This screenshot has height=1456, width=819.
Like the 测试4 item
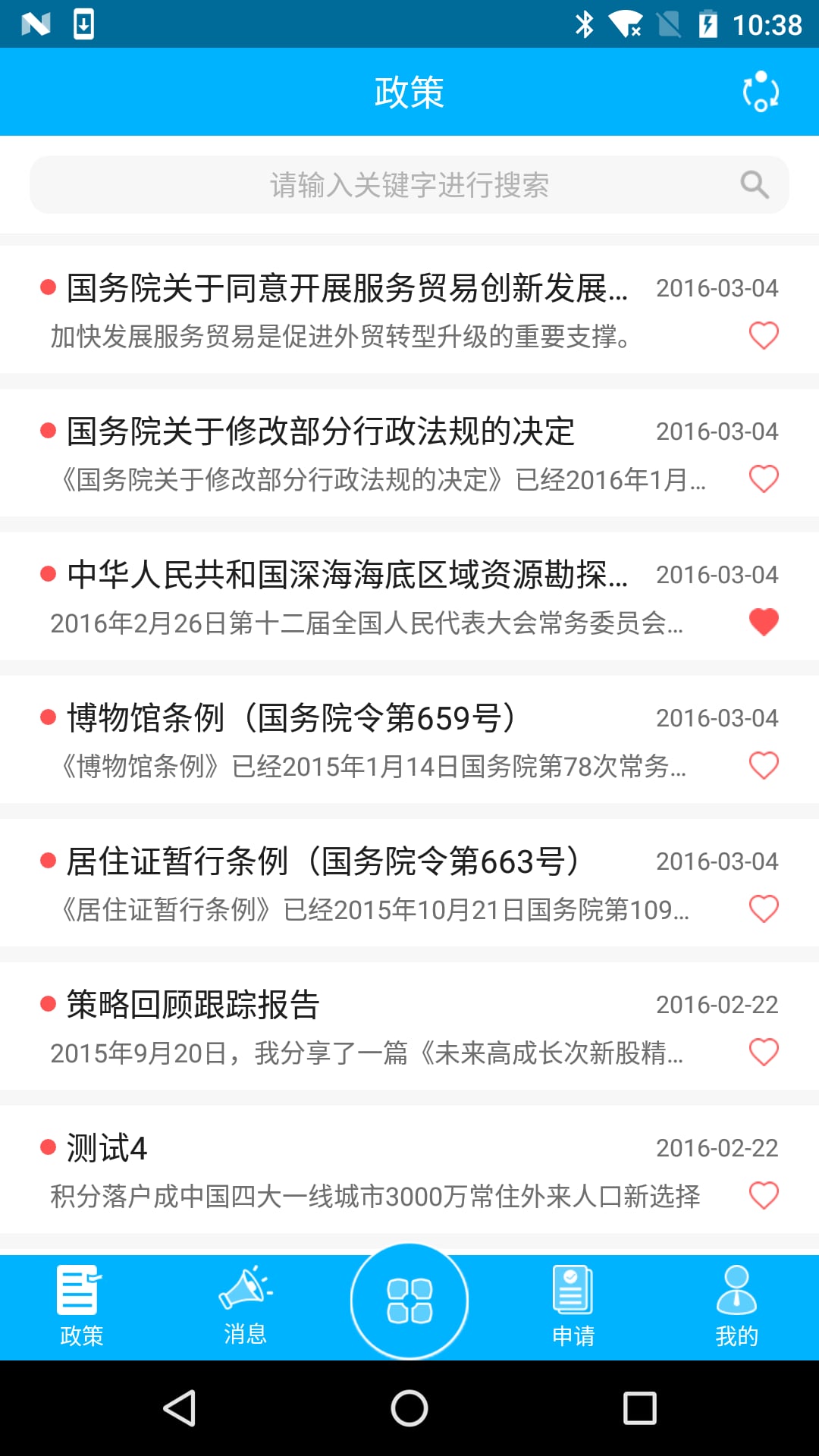764,1196
